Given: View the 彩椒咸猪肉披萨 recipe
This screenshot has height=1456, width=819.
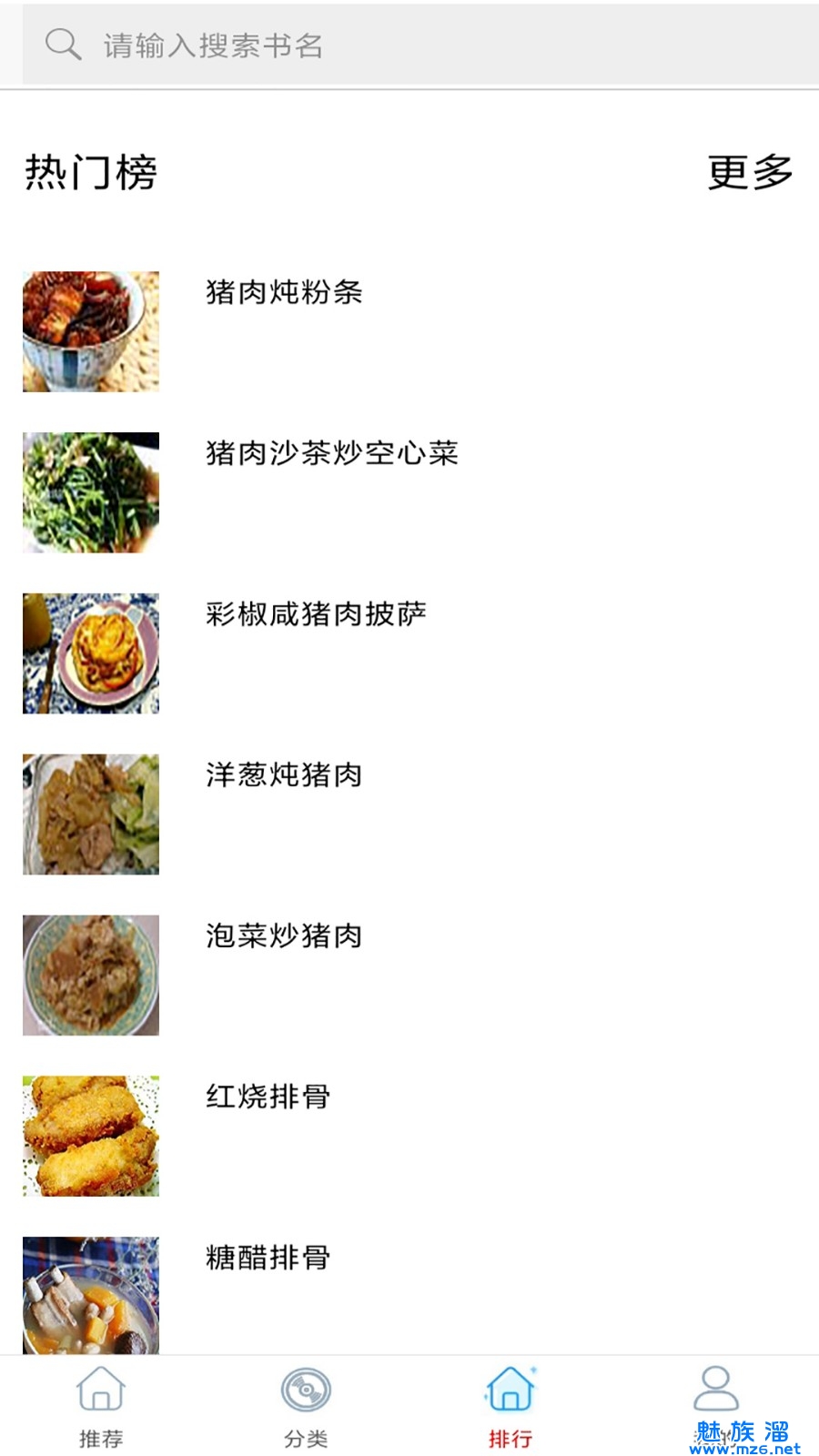Looking at the screenshot, I should coord(316,614).
